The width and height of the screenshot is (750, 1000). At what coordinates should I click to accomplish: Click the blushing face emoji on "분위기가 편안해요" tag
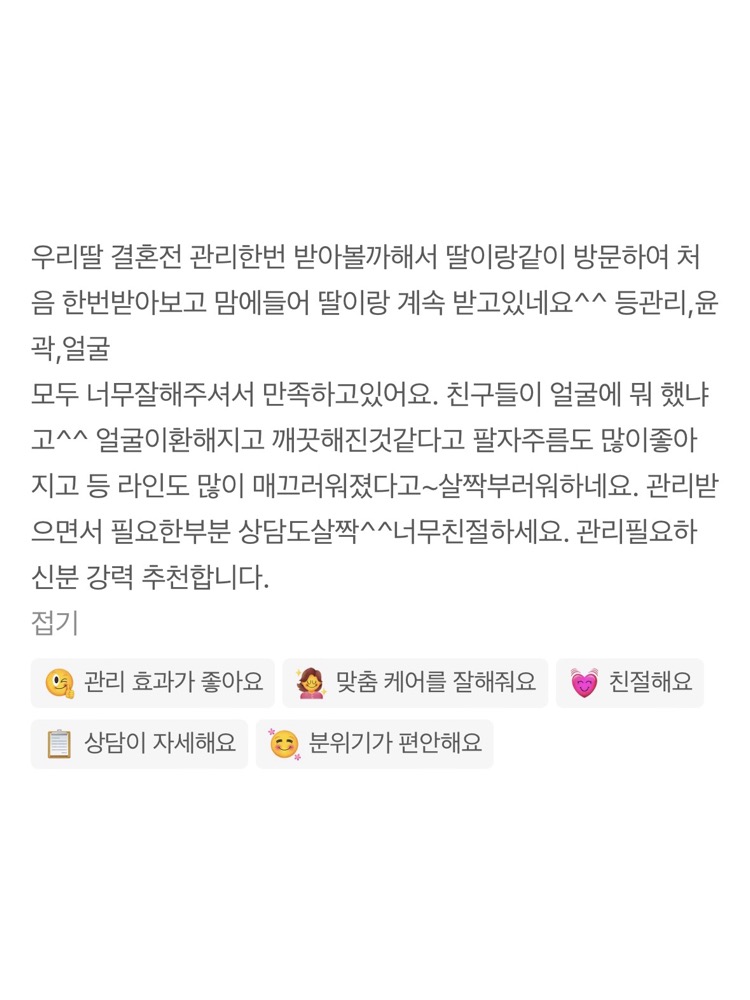[286, 744]
